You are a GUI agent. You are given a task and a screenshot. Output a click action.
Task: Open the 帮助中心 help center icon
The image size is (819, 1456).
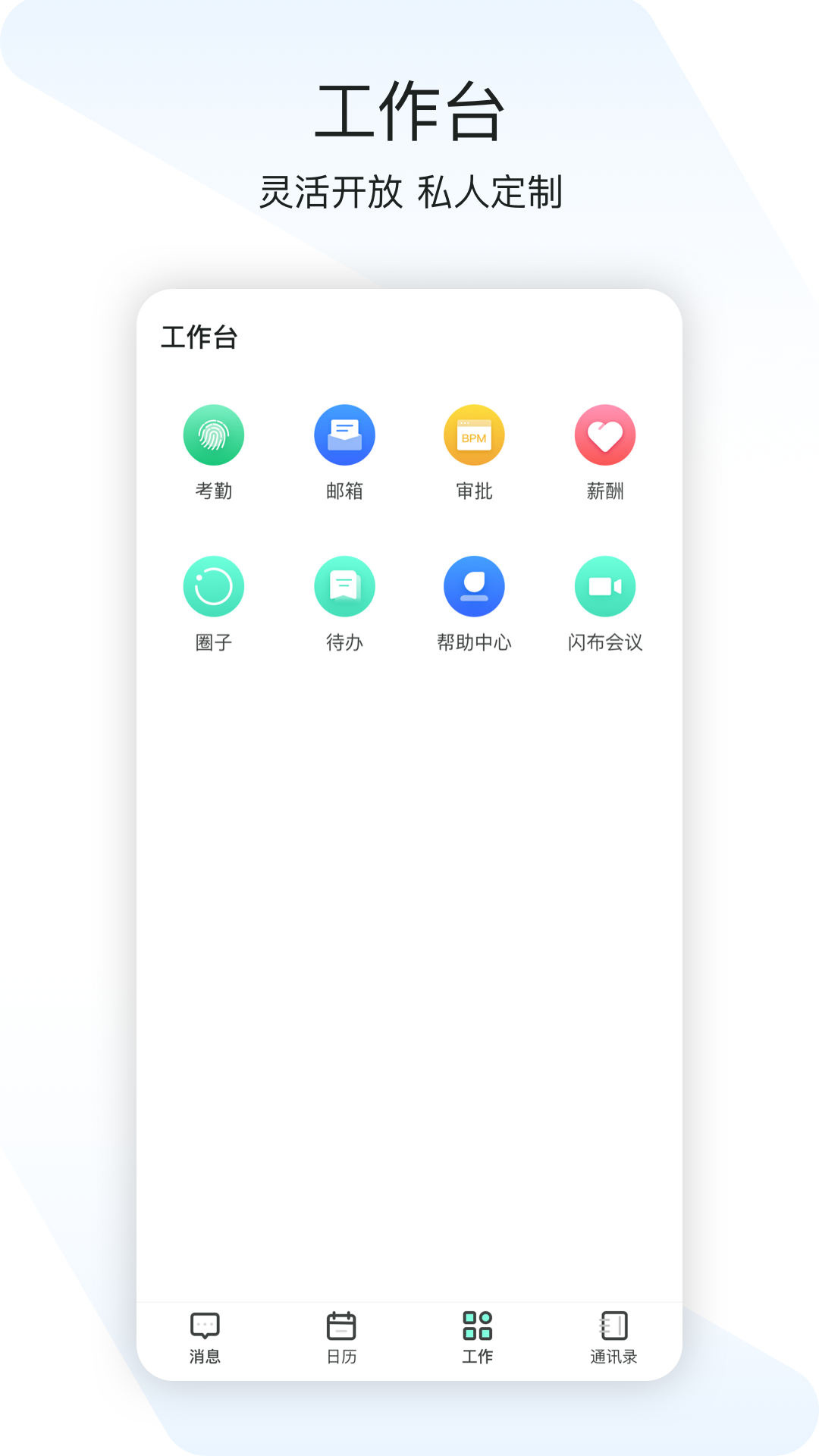click(x=475, y=585)
